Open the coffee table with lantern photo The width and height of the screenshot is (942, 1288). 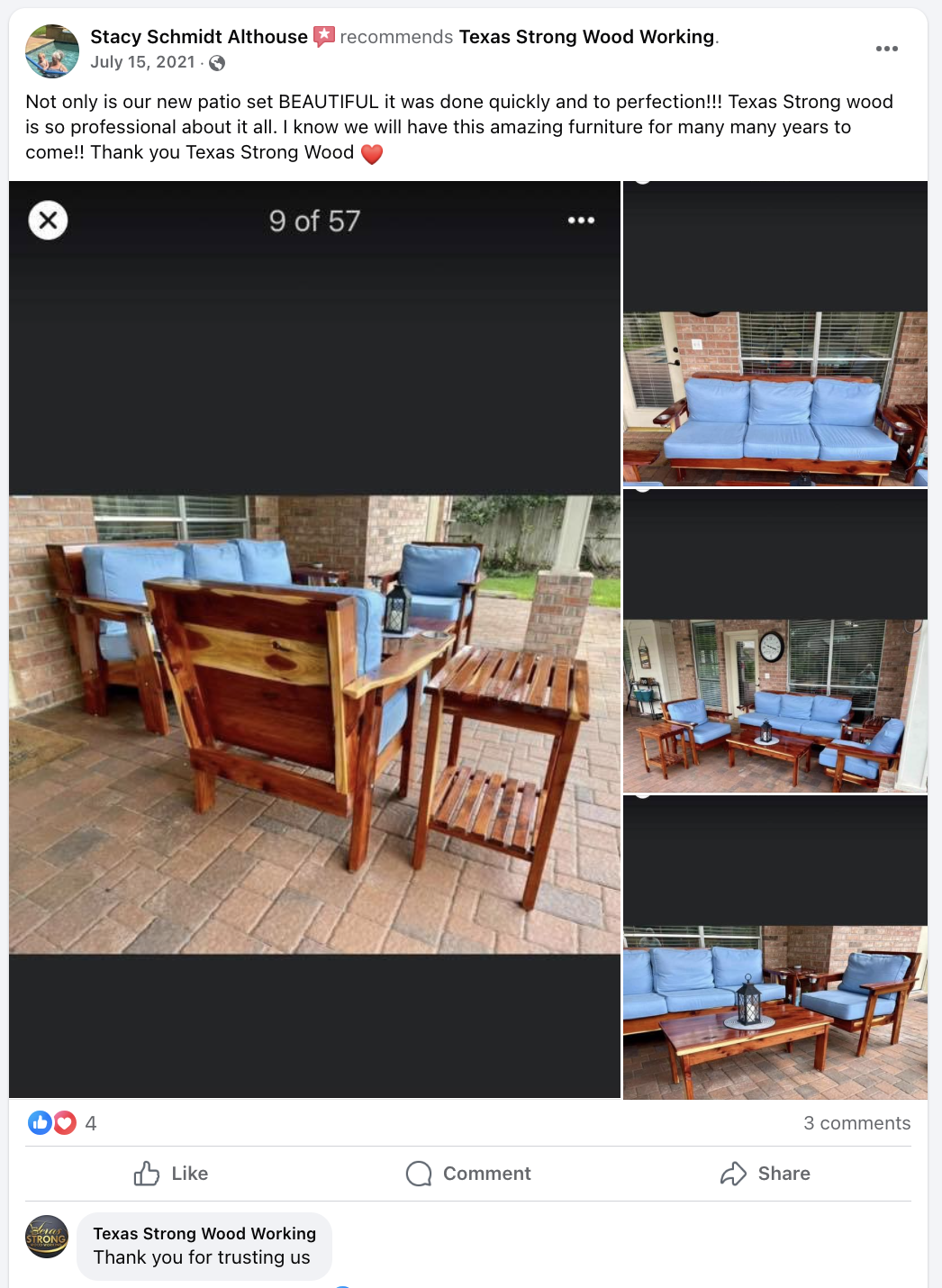pos(774,1011)
